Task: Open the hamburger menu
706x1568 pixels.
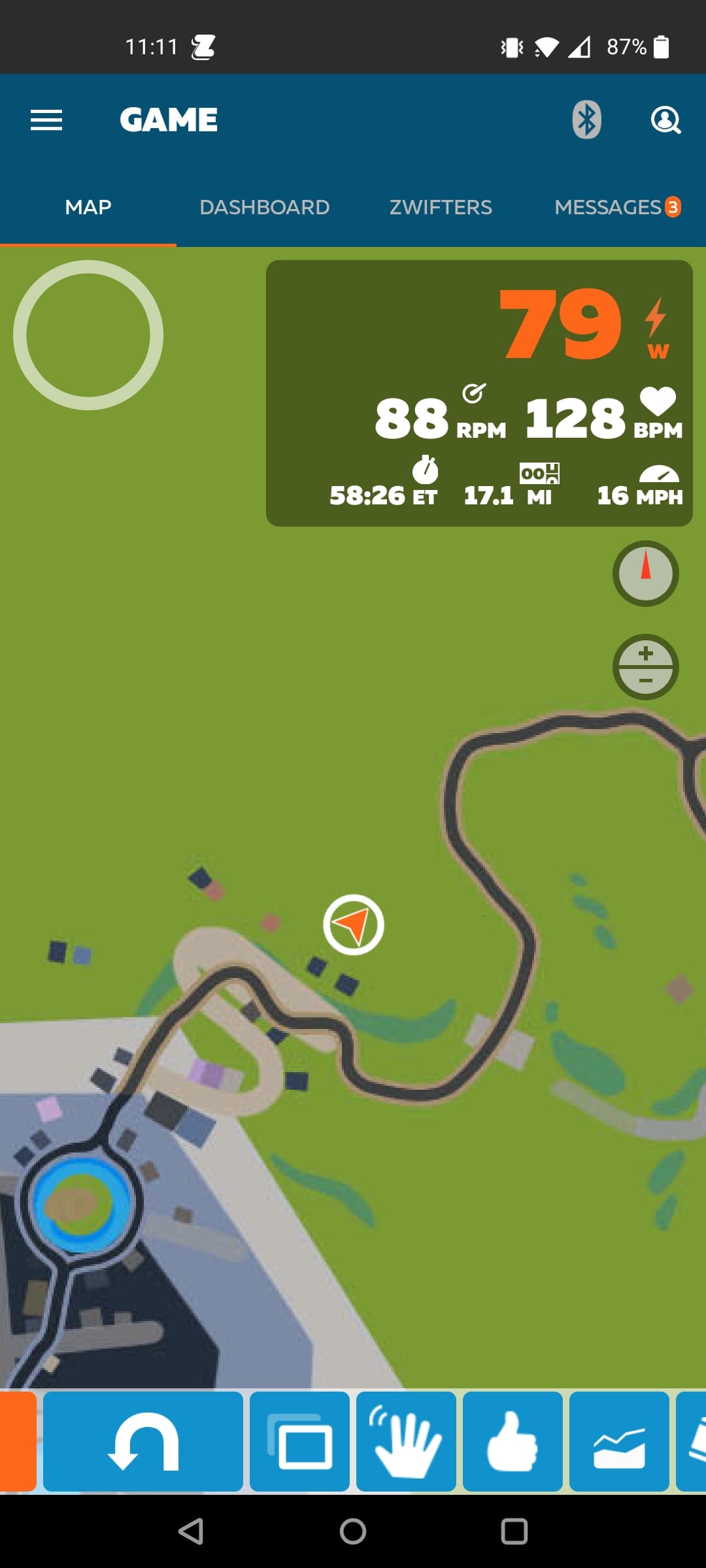Action: (x=46, y=120)
